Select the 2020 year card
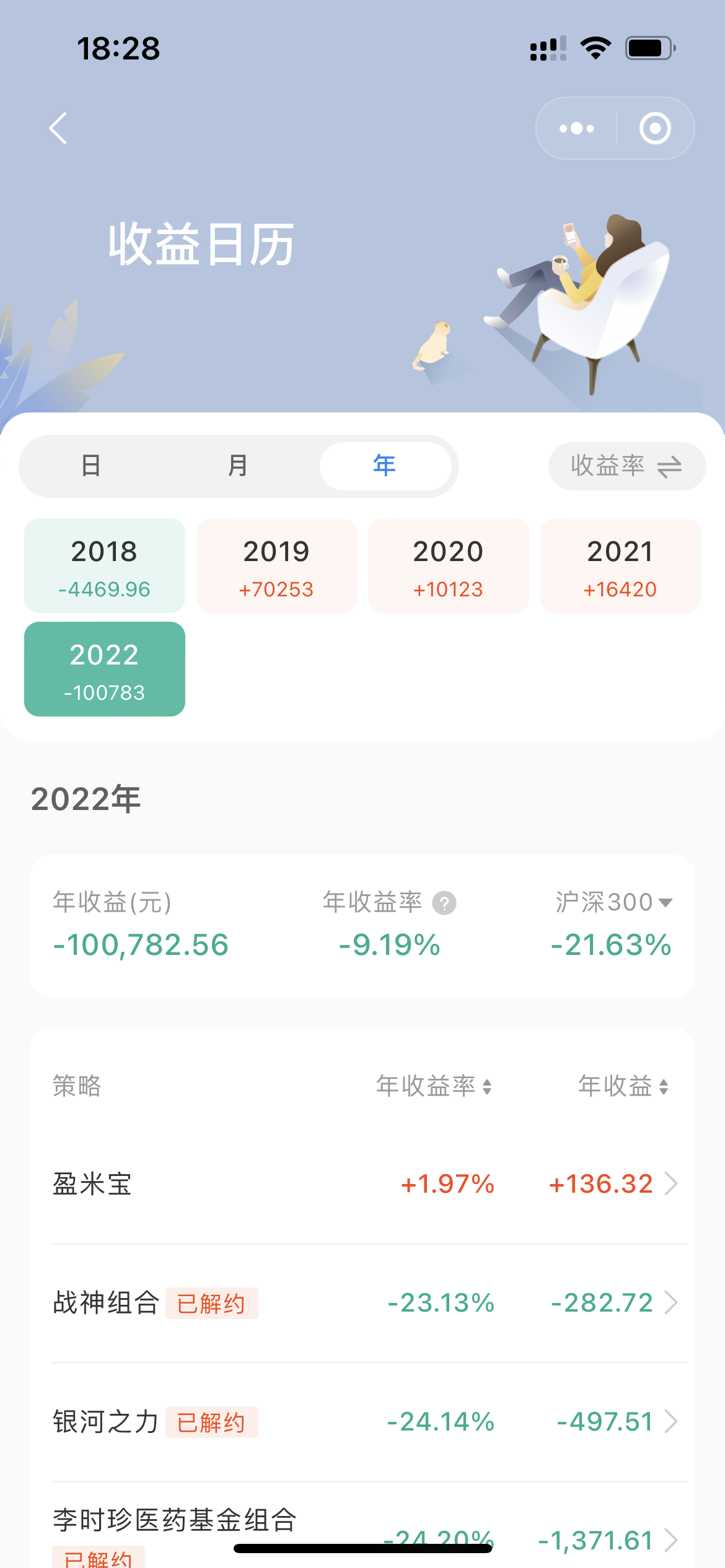This screenshot has height=1568, width=725. point(448,565)
